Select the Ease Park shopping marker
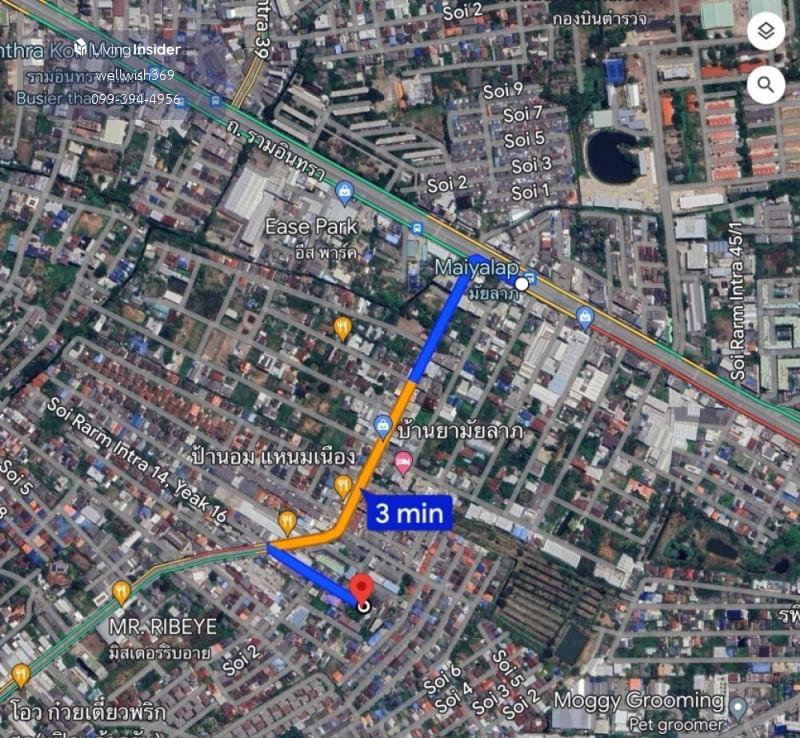 coord(345,191)
